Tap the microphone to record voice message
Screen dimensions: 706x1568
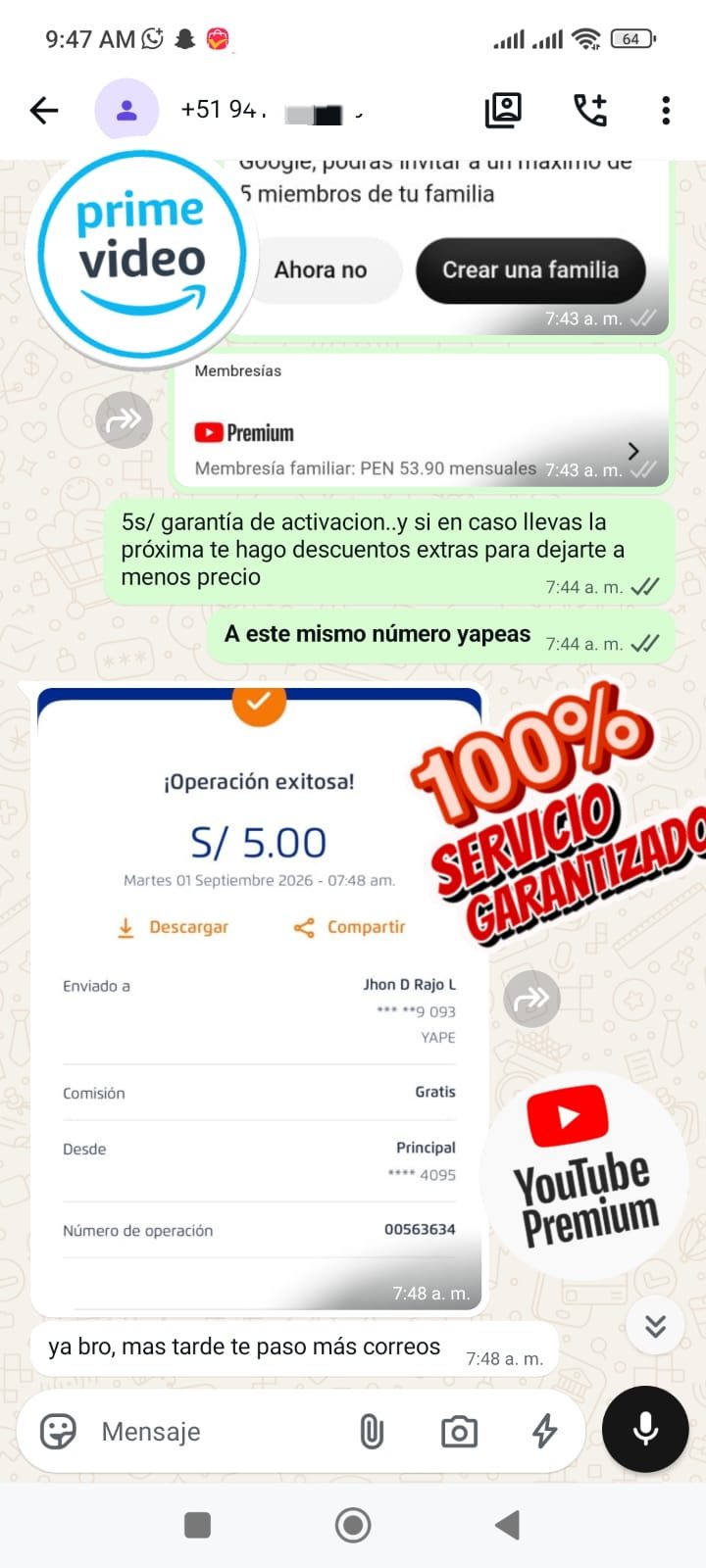[x=645, y=1429]
